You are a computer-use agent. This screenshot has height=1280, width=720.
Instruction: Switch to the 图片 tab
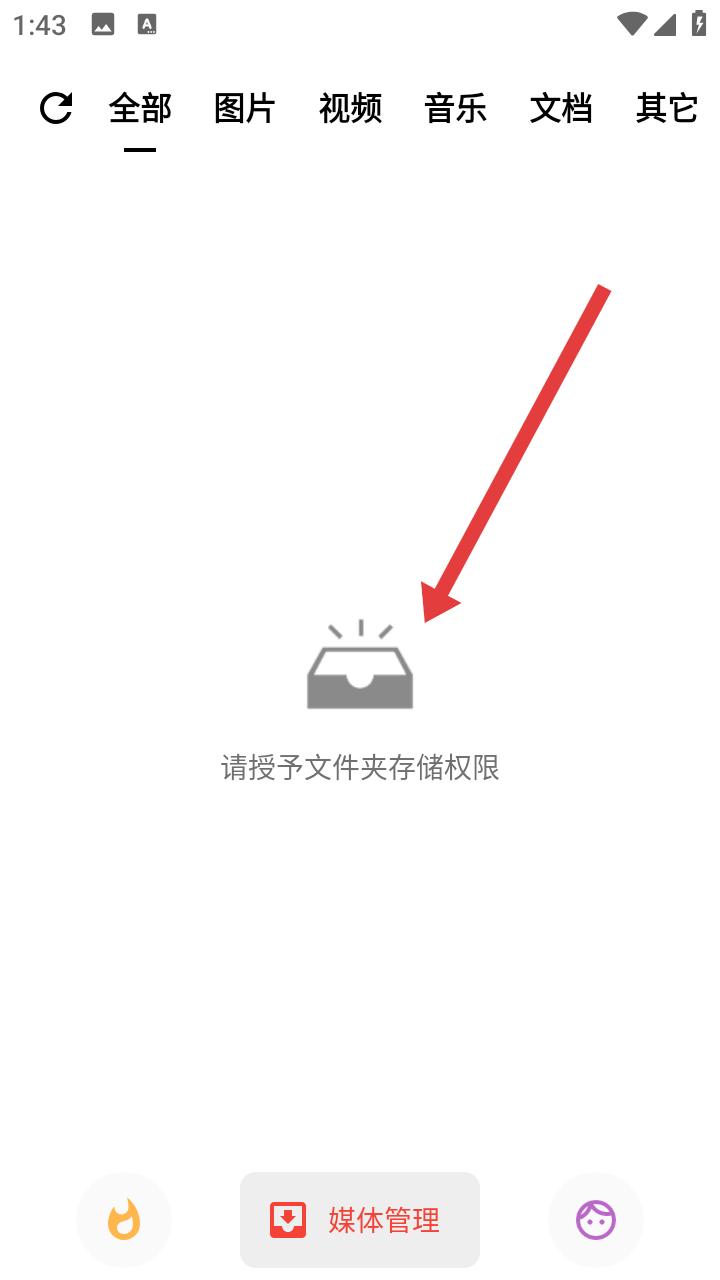[x=245, y=108]
